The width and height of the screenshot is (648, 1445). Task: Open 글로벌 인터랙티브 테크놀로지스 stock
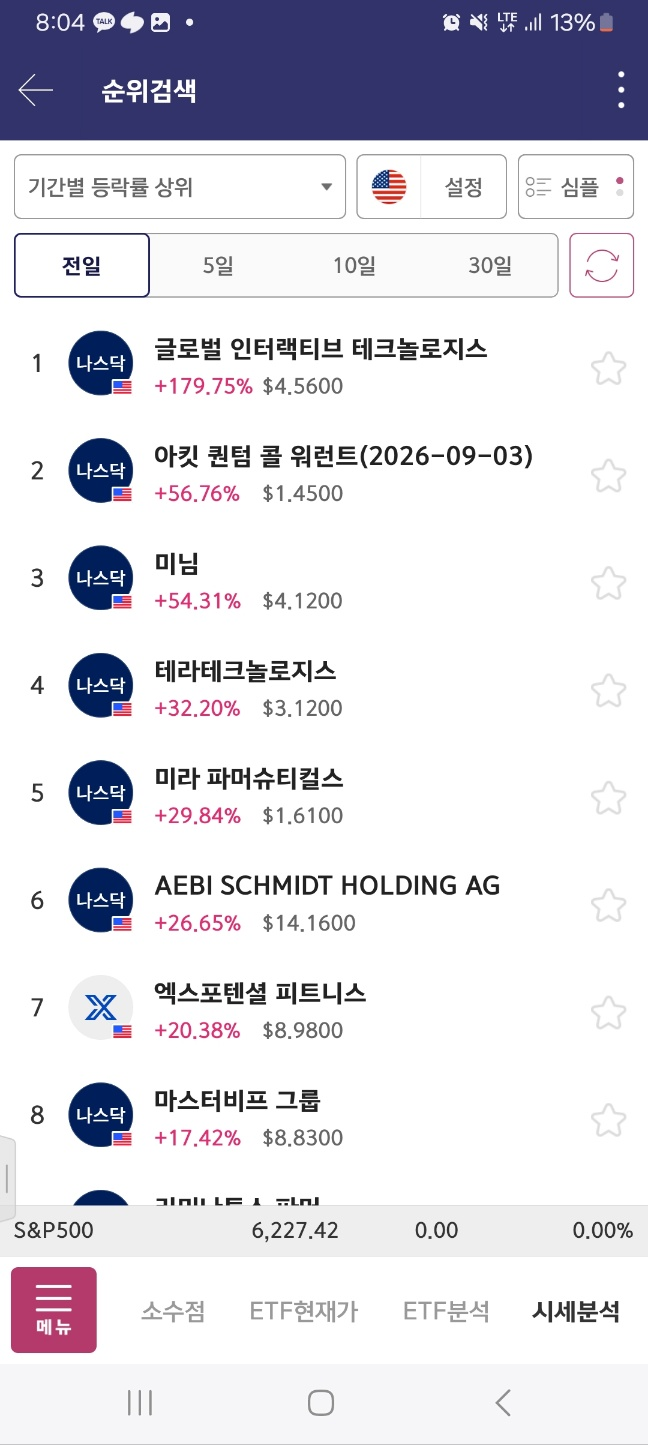click(320, 364)
